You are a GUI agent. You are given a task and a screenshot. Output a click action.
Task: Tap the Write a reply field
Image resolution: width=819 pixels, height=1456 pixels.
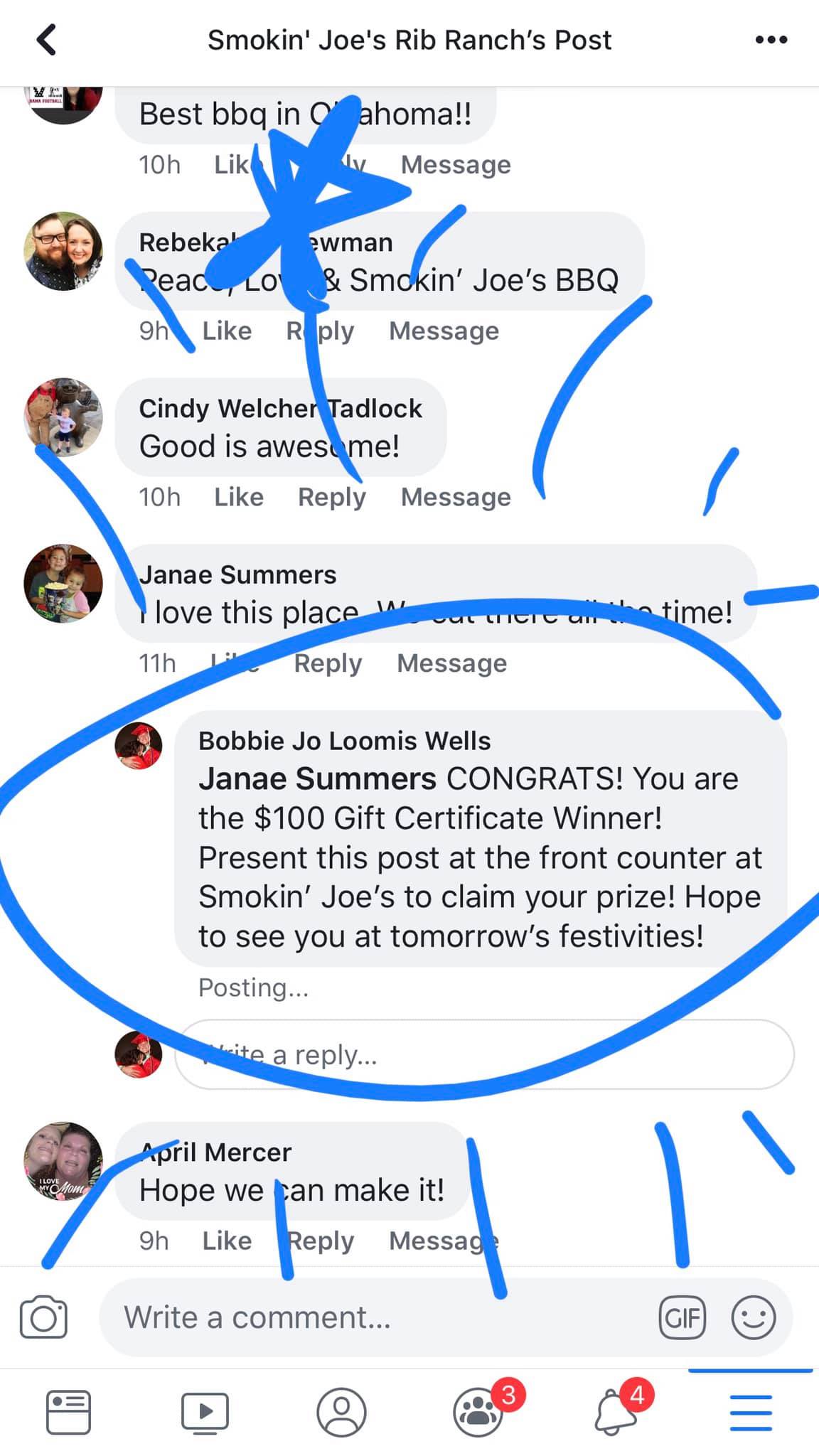483,1054
